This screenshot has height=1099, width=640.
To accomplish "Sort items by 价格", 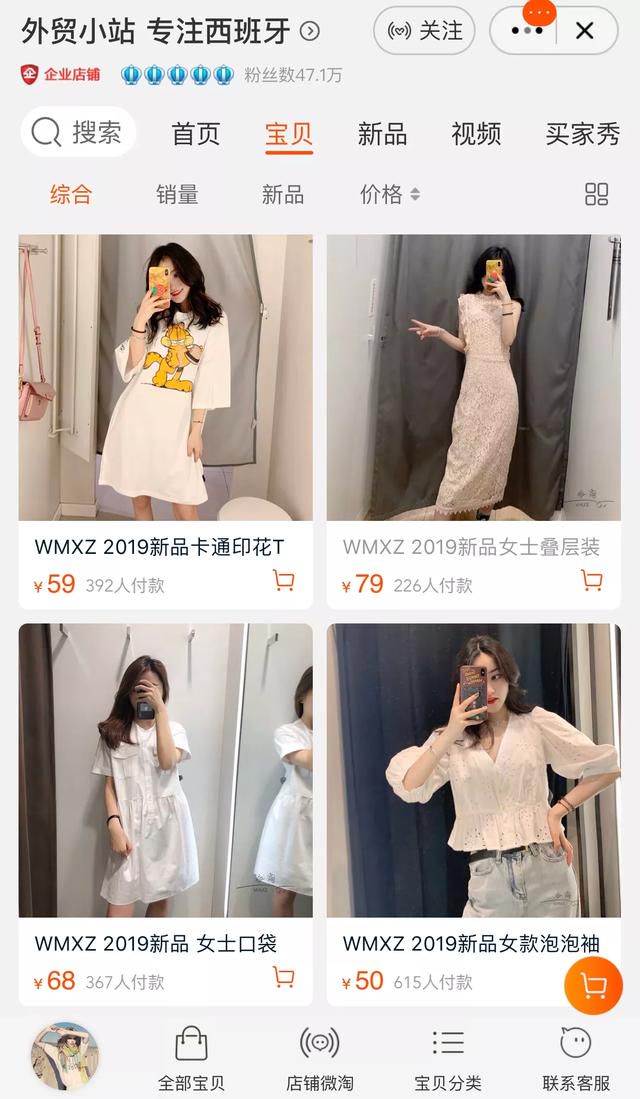I will click(389, 195).
